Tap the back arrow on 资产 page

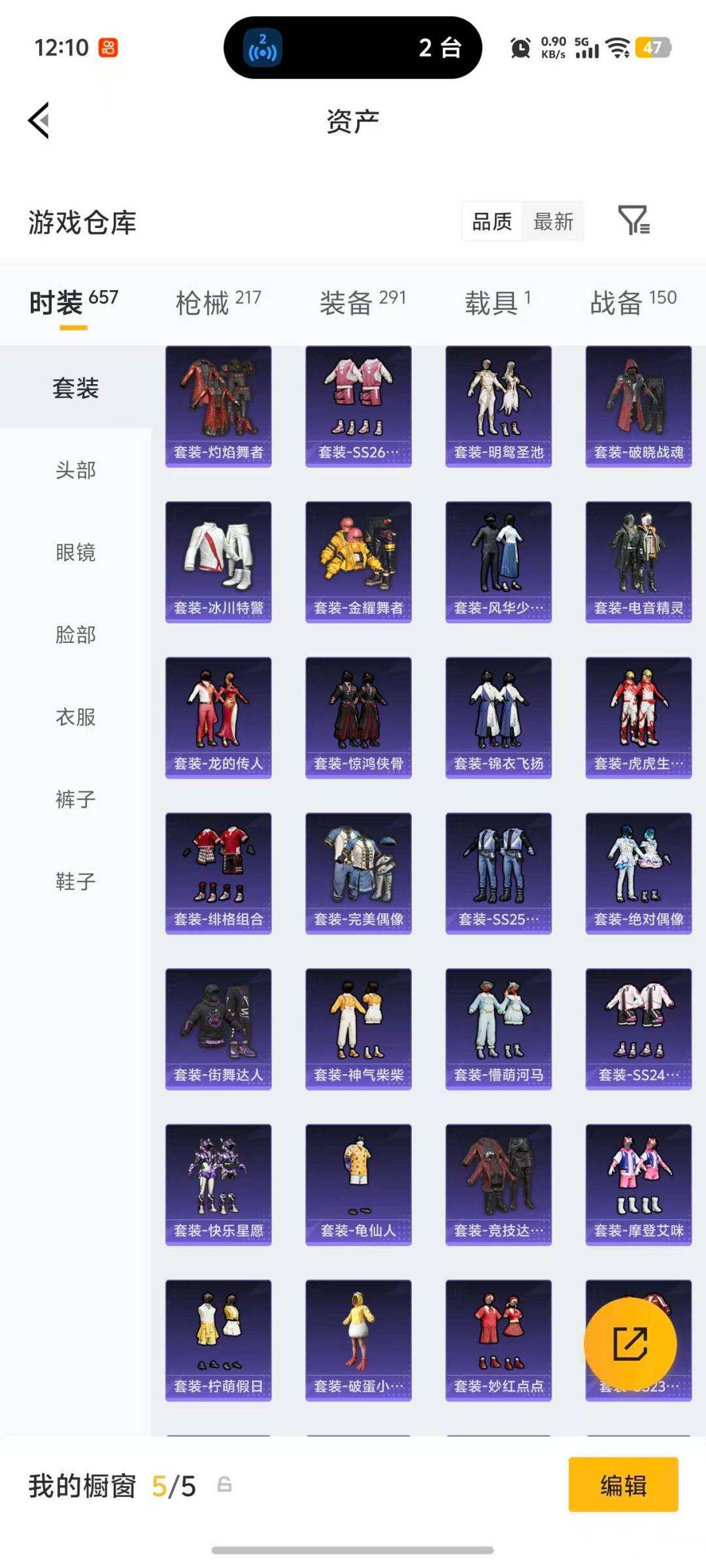(37, 121)
